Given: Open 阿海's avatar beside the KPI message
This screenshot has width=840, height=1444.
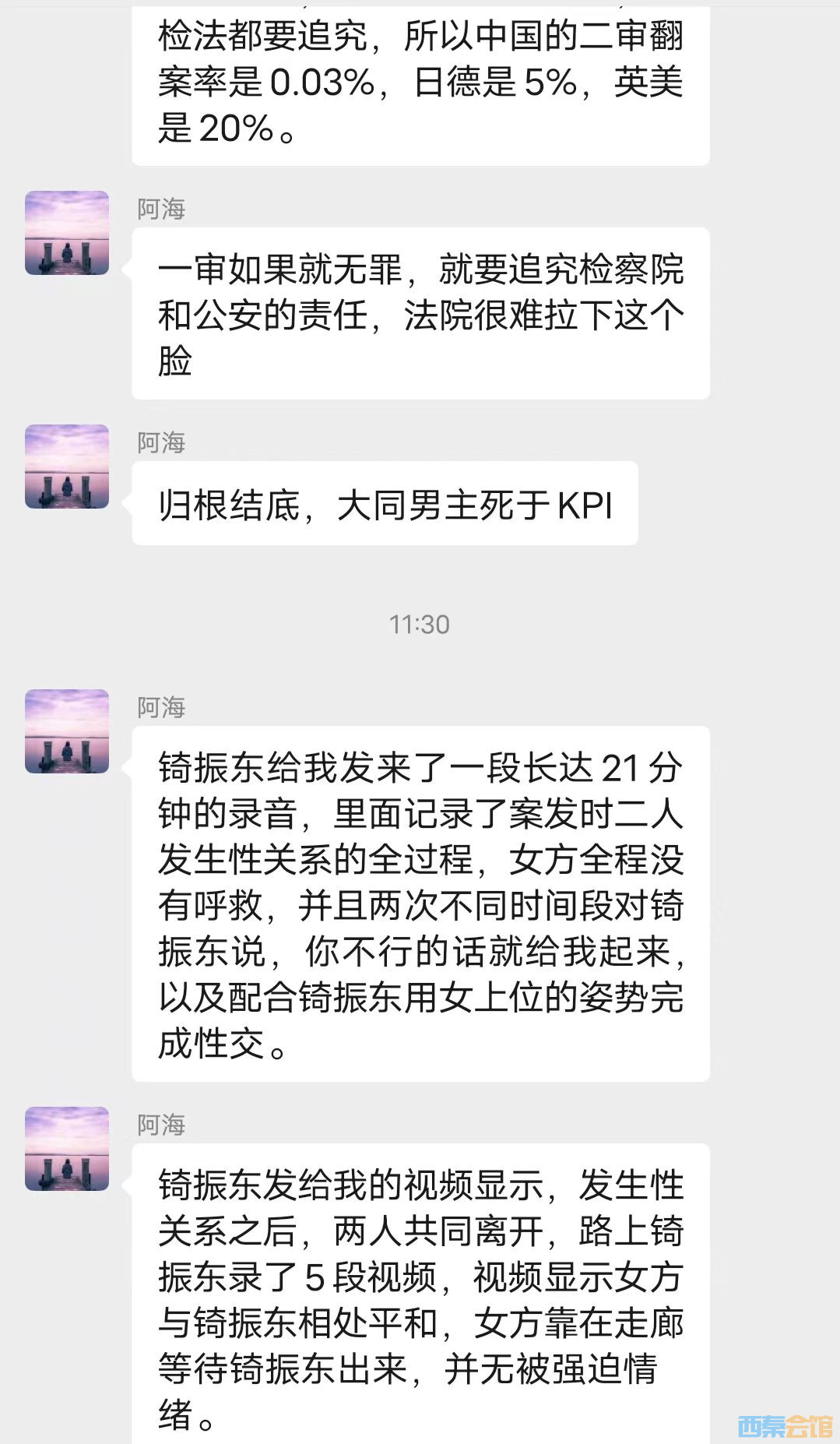Looking at the screenshot, I should click(x=67, y=467).
